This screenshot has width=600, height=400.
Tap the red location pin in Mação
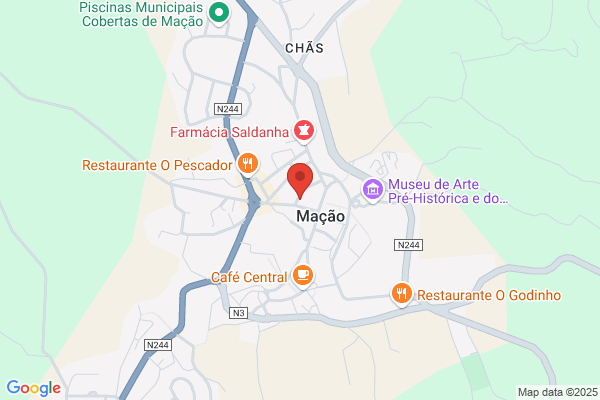coord(300,181)
